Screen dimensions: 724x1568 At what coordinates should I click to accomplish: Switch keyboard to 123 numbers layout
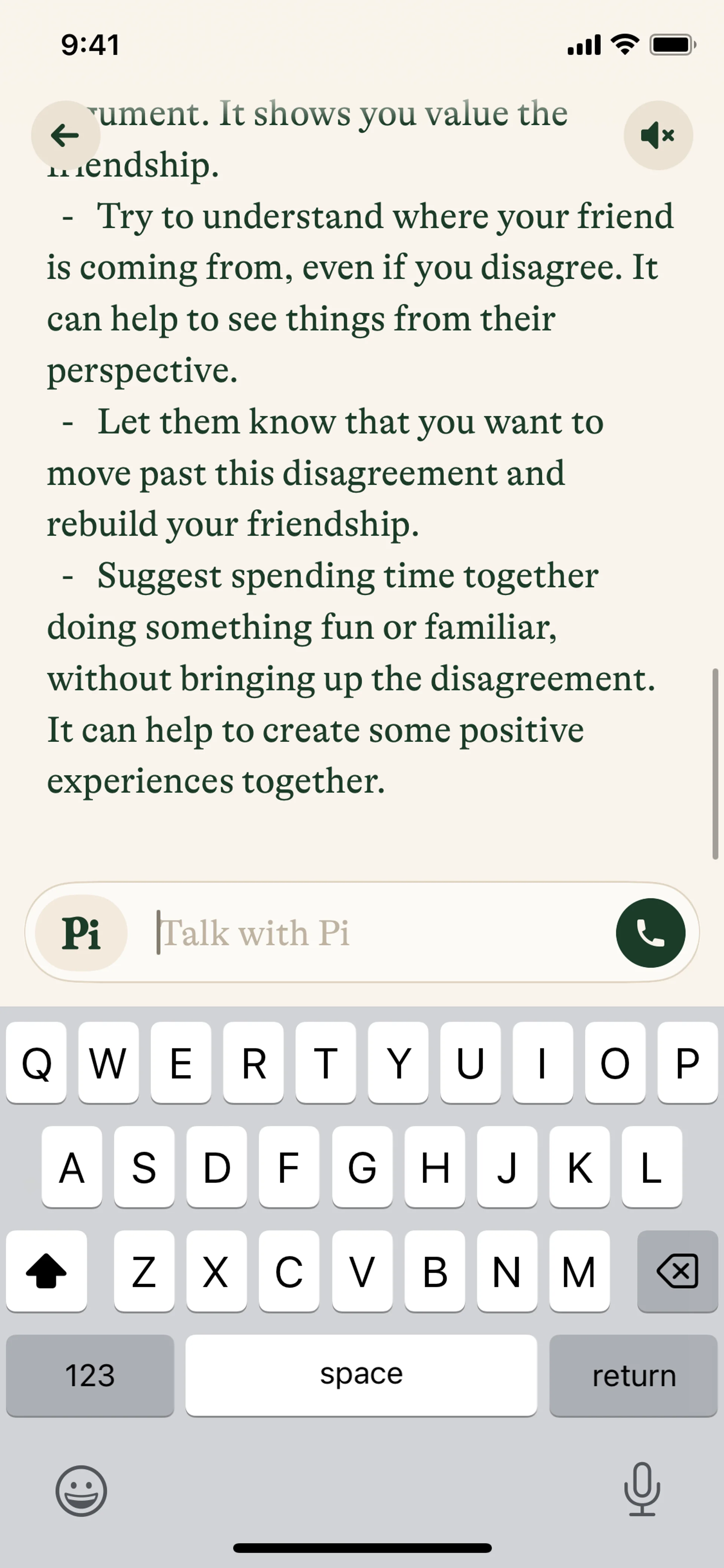pyautogui.click(x=90, y=1376)
